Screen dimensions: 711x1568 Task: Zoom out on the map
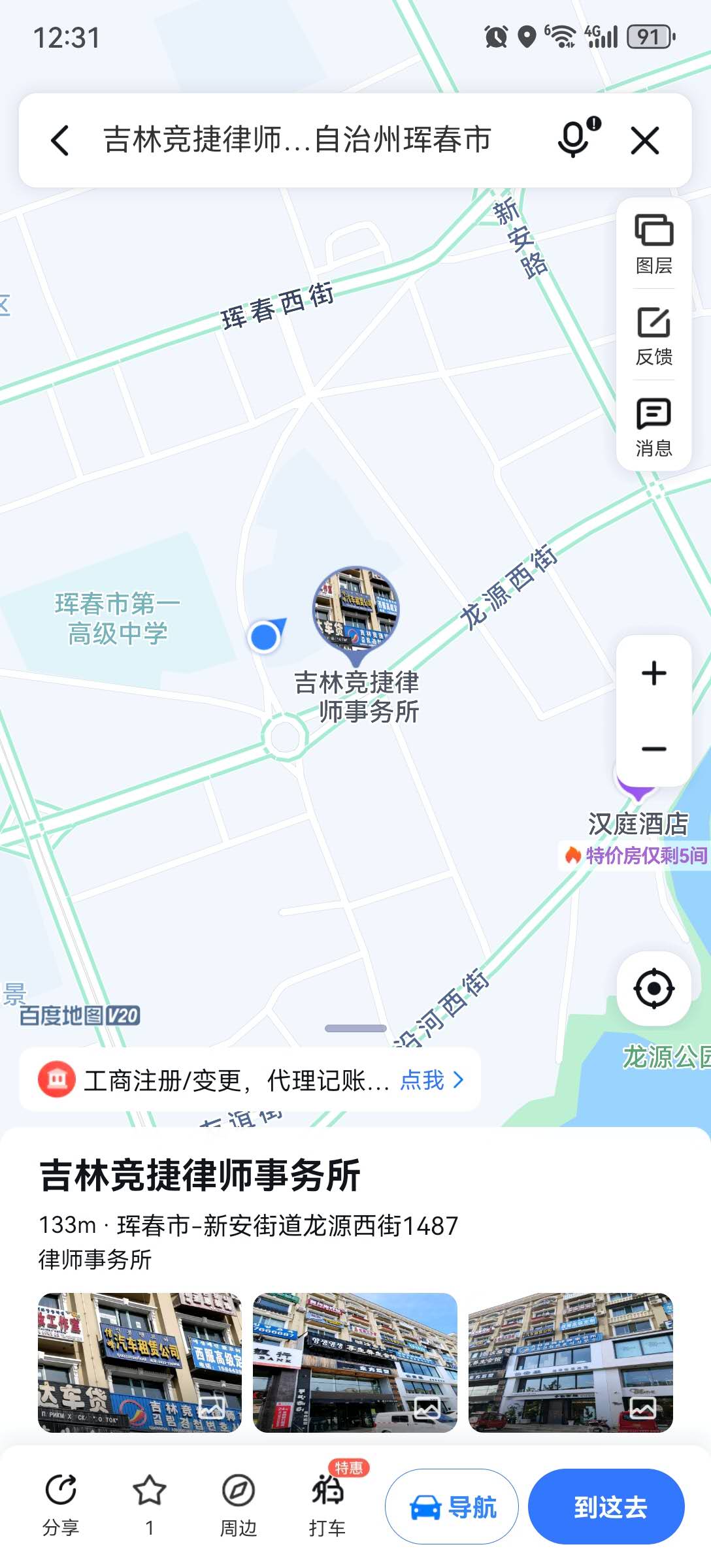653,749
